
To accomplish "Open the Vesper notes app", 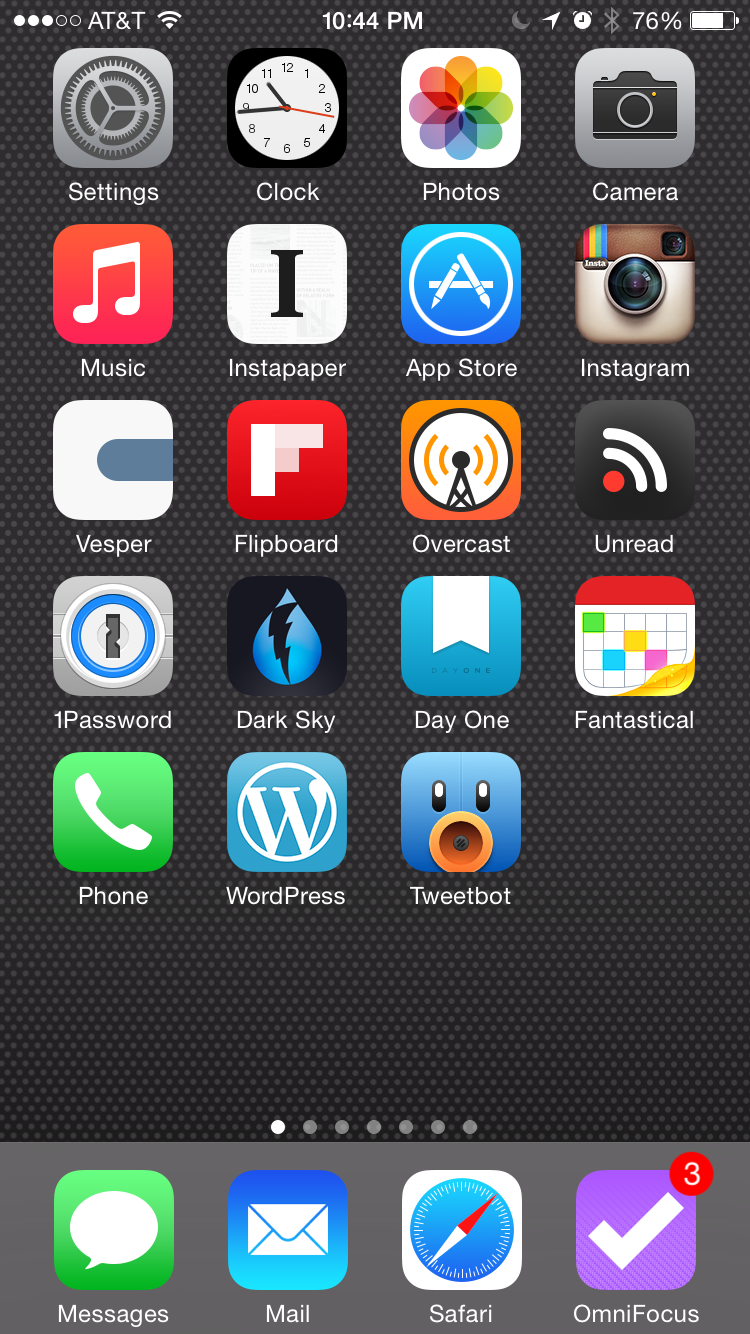I will [x=113, y=460].
